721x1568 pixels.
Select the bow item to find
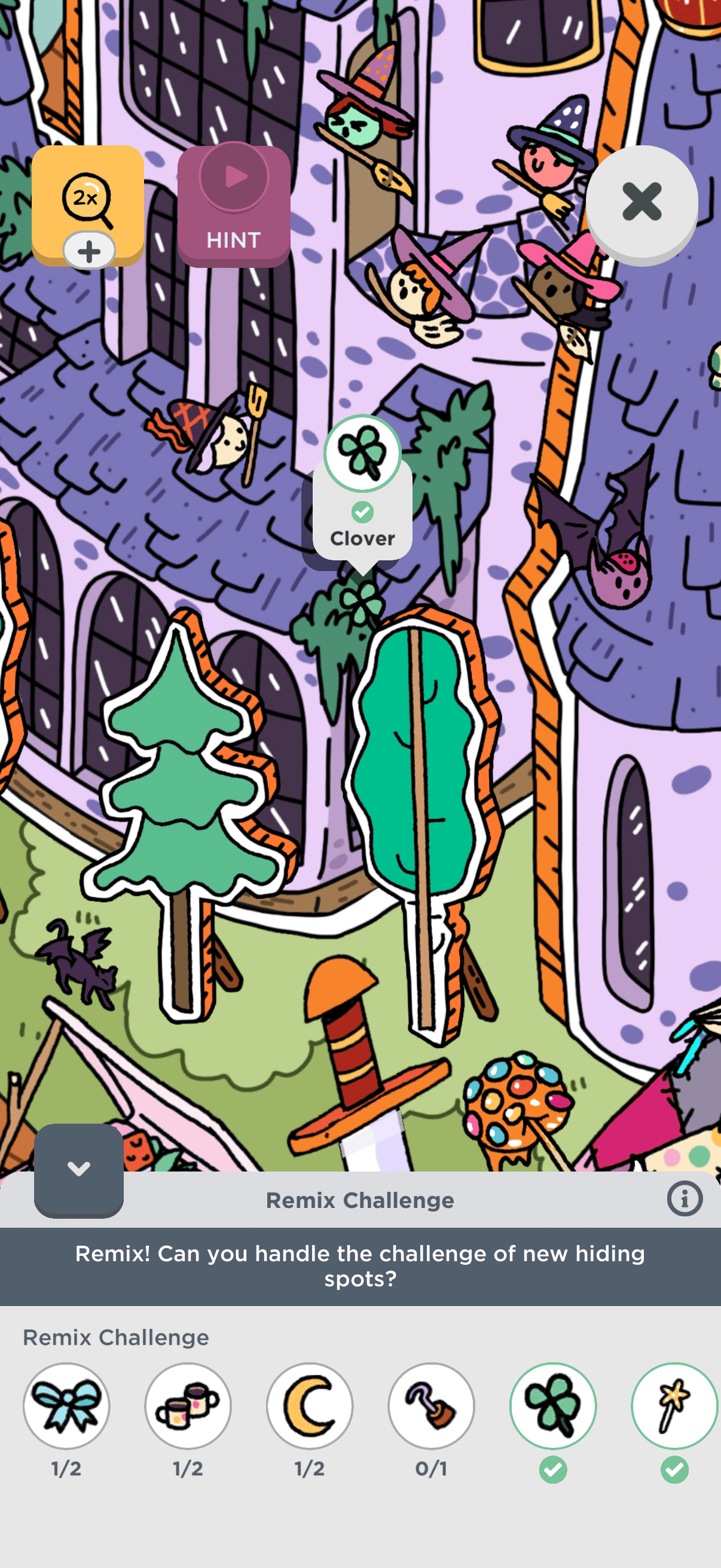pyautogui.click(x=66, y=1405)
